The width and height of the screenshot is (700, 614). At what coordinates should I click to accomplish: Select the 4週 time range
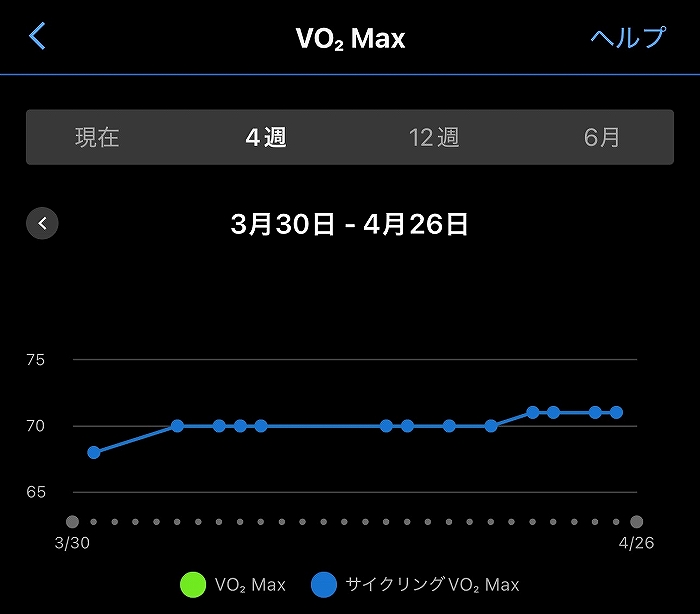click(x=266, y=137)
